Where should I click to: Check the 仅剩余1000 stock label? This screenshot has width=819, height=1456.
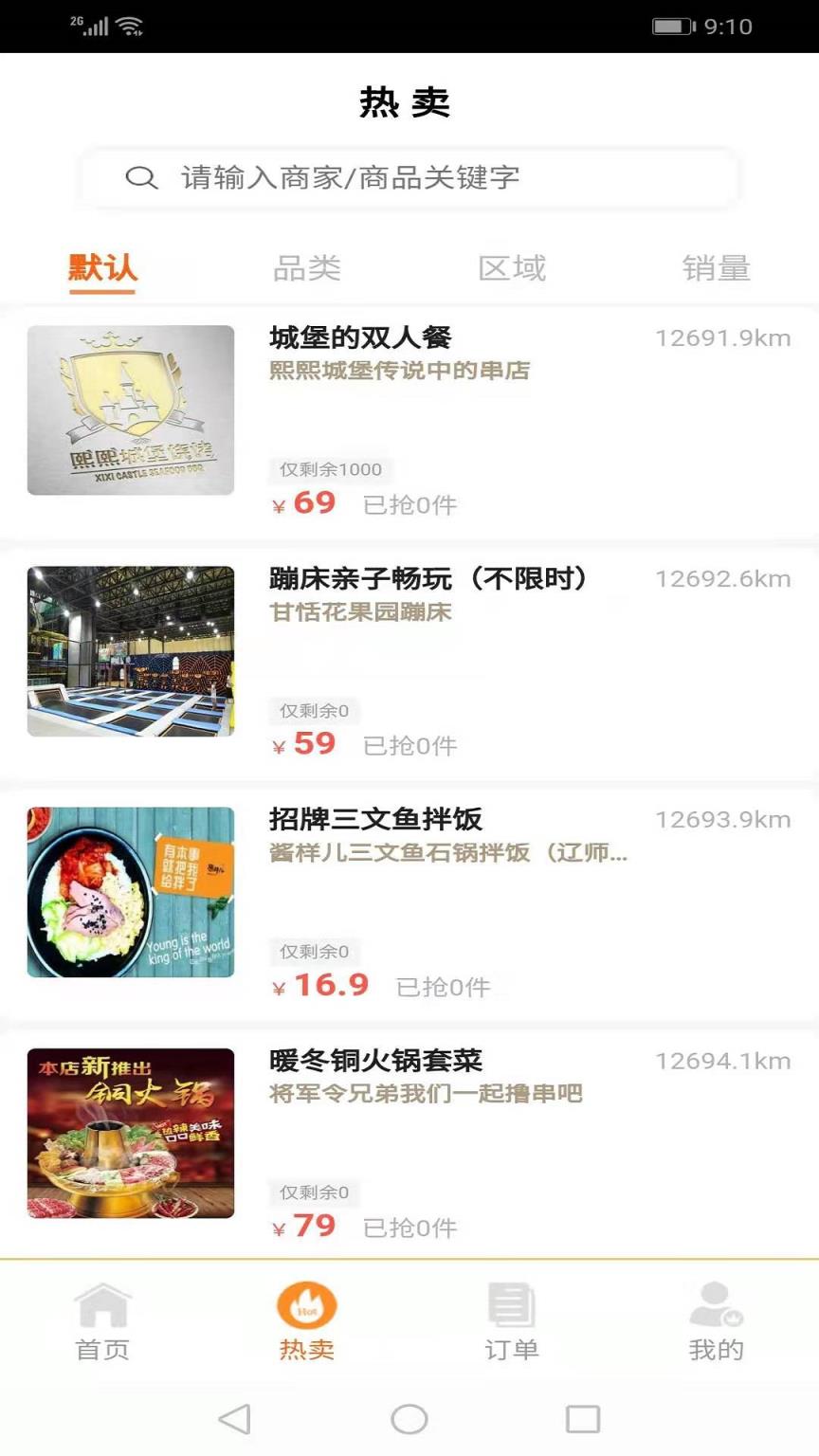330,470
